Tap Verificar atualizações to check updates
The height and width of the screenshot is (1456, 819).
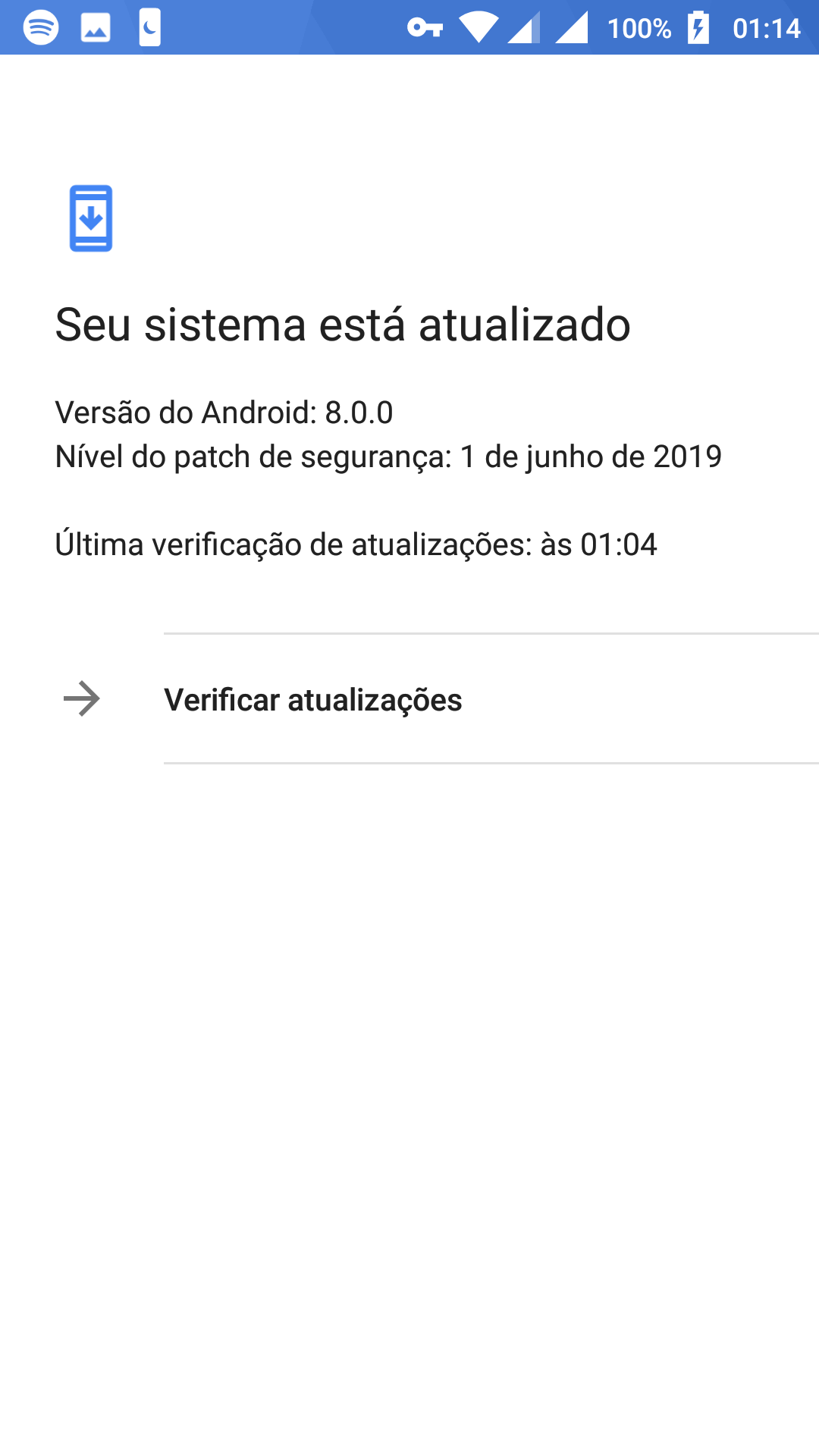409,699
